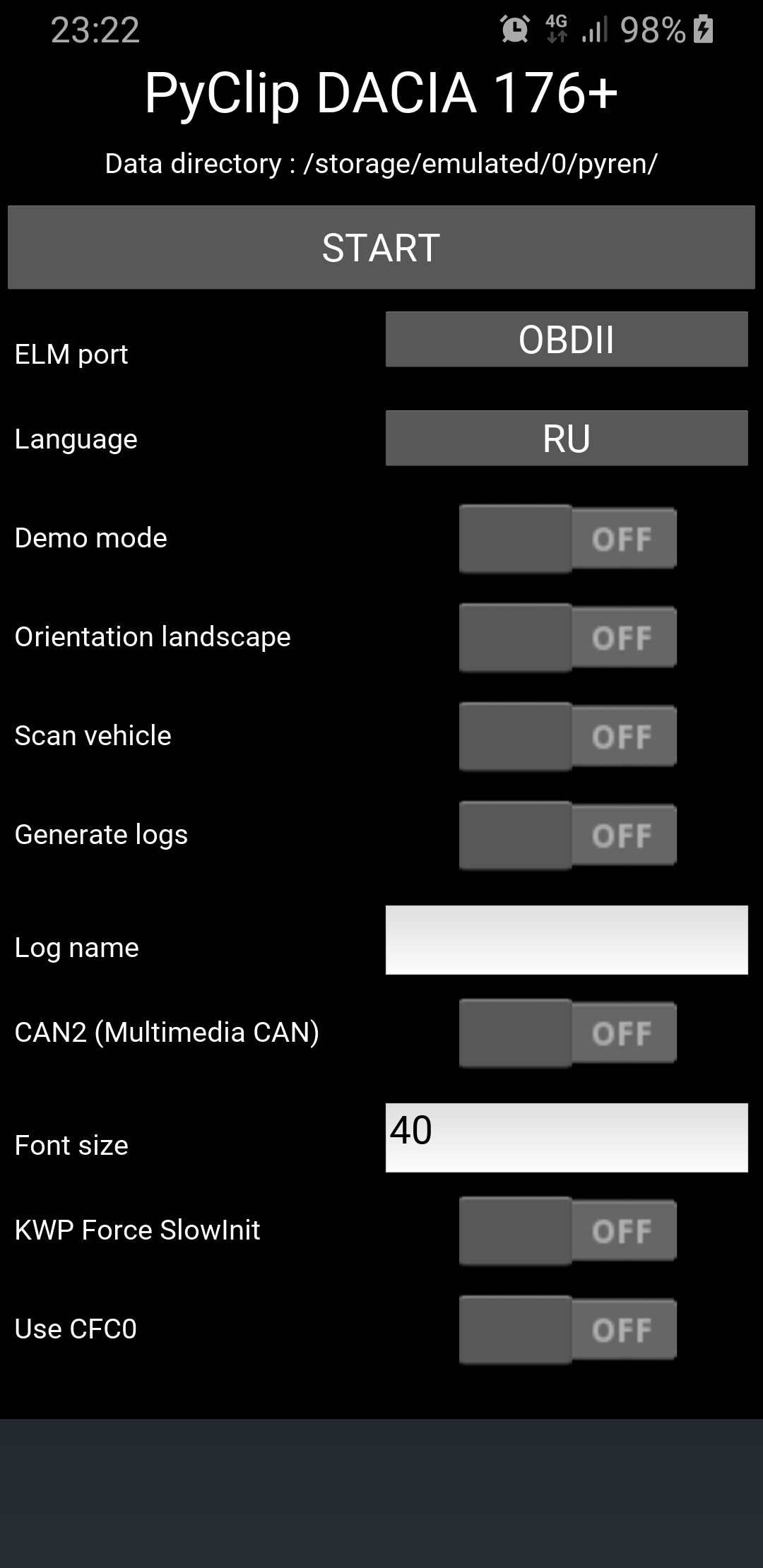Turn on Use CFC0
Screen dimensions: 763x1568
tap(568, 1329)
